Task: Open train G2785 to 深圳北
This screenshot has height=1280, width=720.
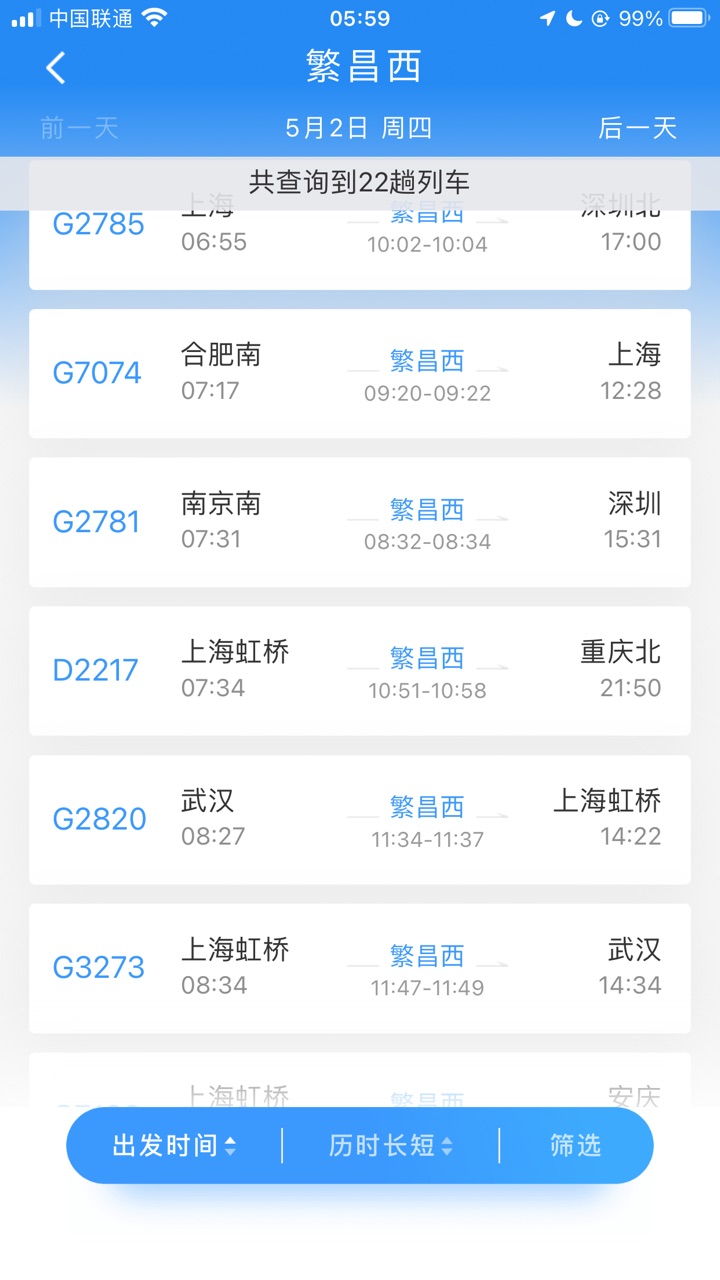Action: pos(360,250)
